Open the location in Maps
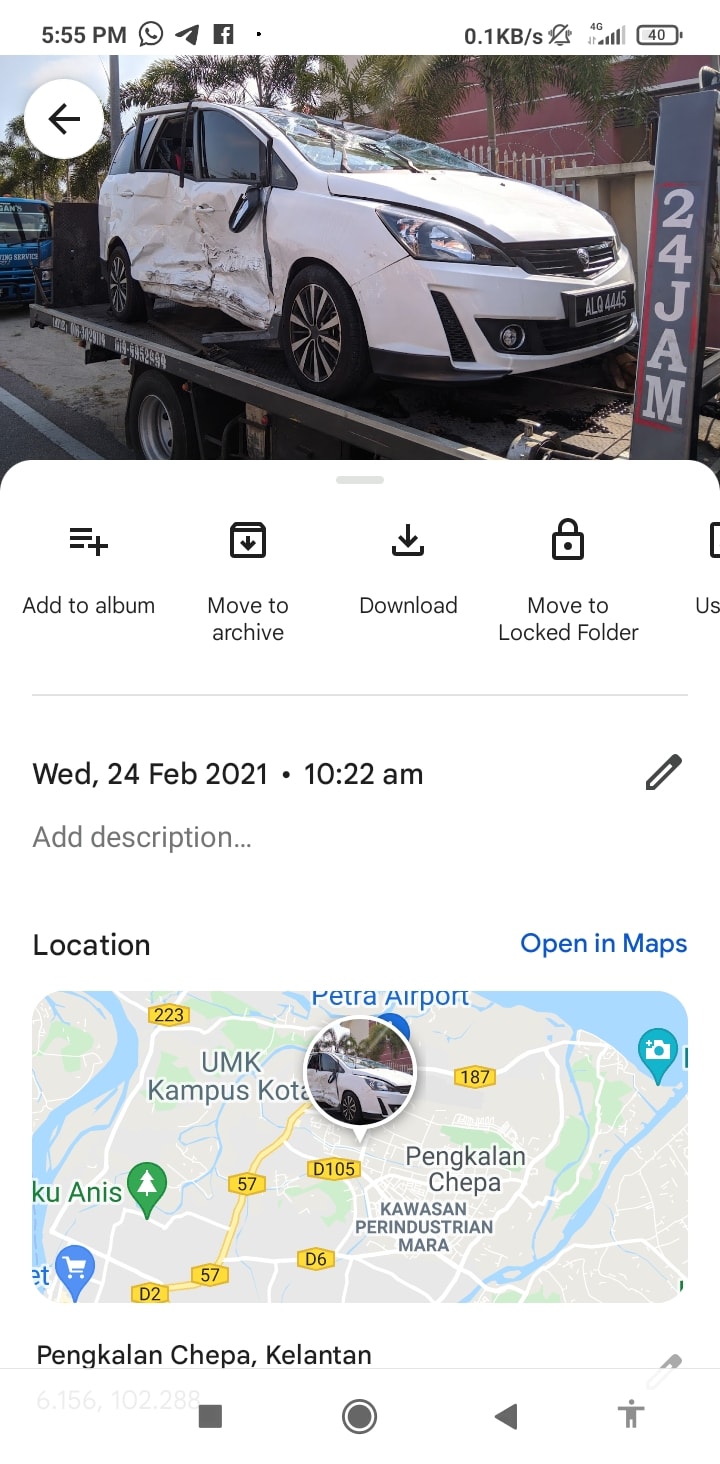Viewport: 720px width, 1464px height. (x=603, y=943)
